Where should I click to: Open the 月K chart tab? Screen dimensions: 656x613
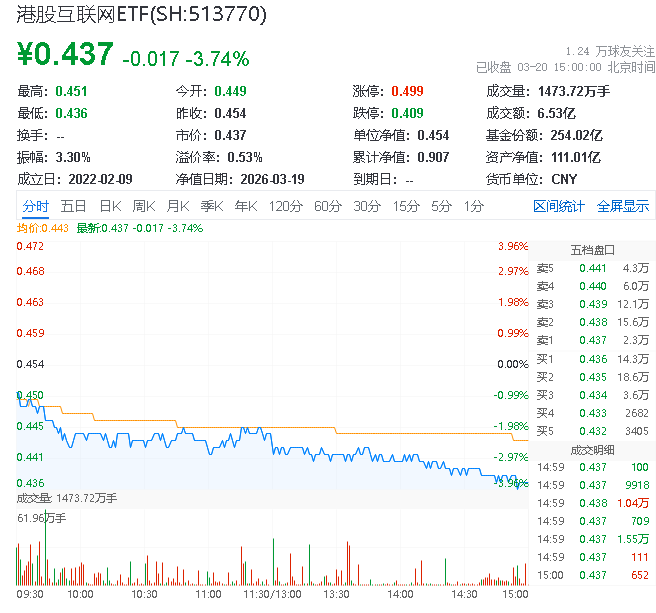tap(178, 206)
